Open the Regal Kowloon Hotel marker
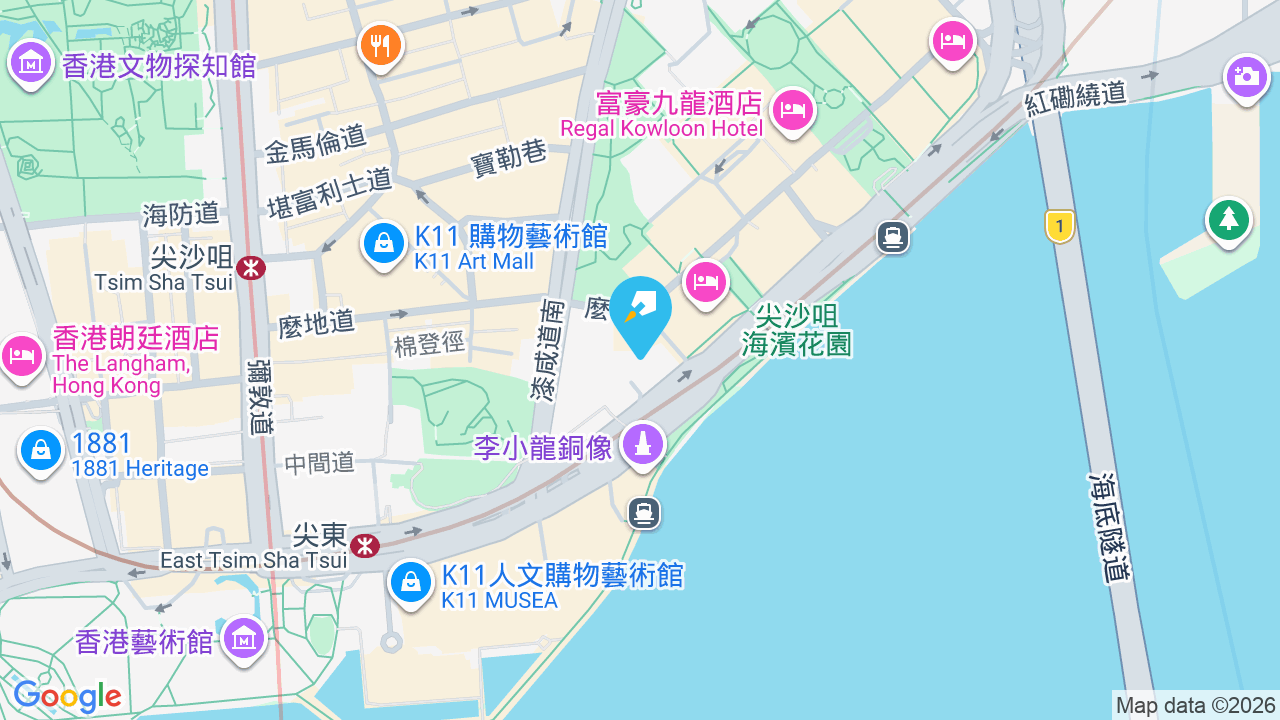This screenshot has height=720, width=1280. (794, 110)
